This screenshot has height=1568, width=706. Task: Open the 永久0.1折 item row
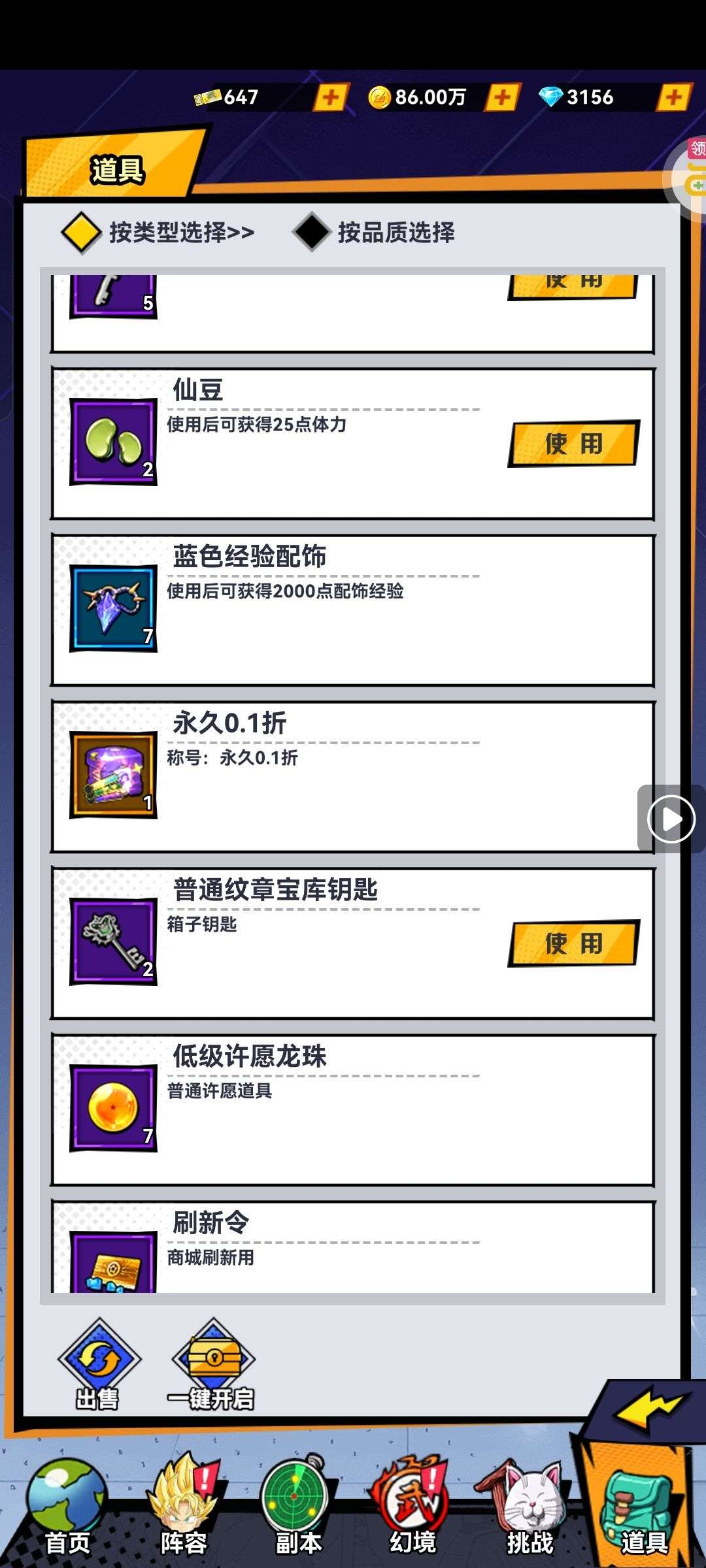tap(353, 777)
